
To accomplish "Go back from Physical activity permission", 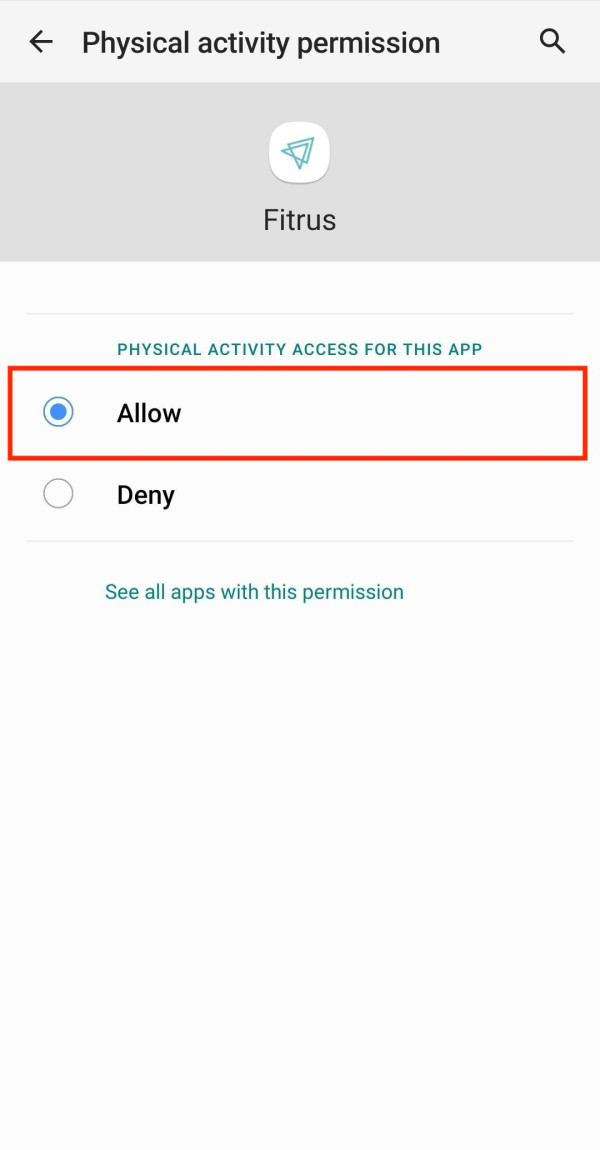I will click(x=41, y=42).
